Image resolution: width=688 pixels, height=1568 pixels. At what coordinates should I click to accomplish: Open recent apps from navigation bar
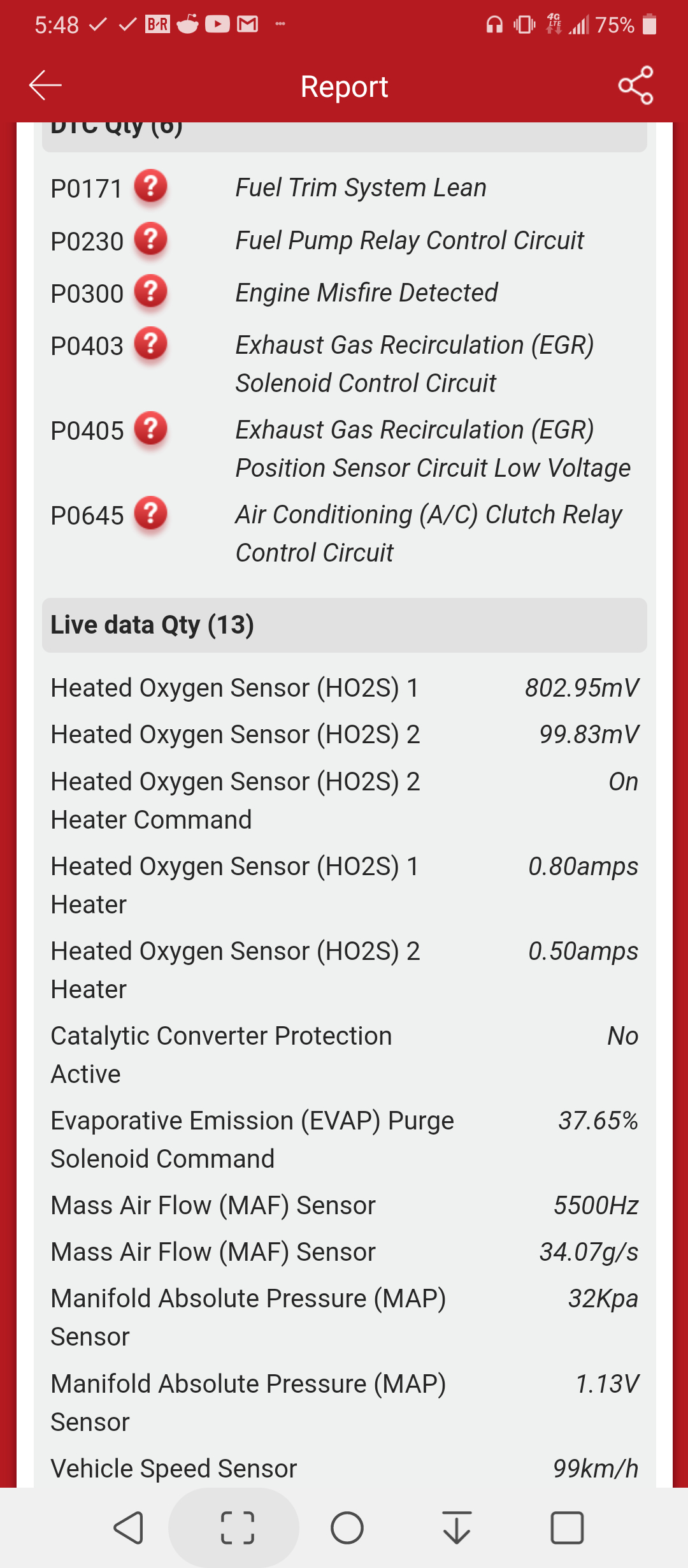566,1528
